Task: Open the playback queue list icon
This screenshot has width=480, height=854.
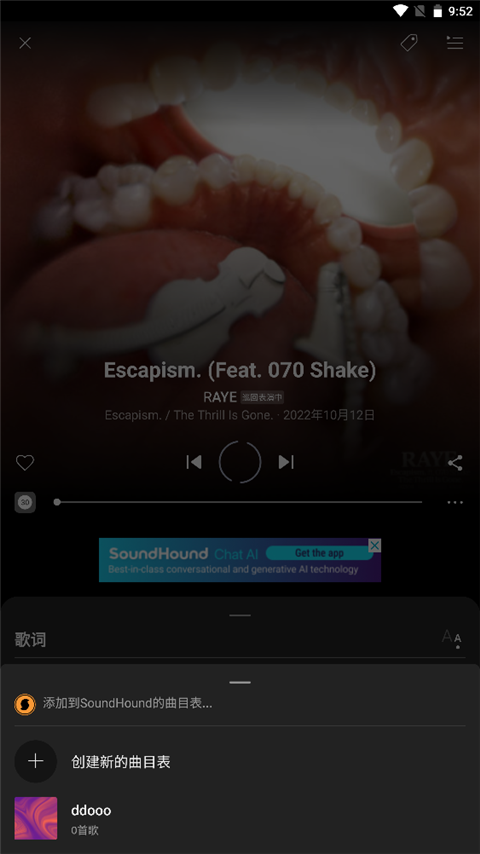Action: 455,42
